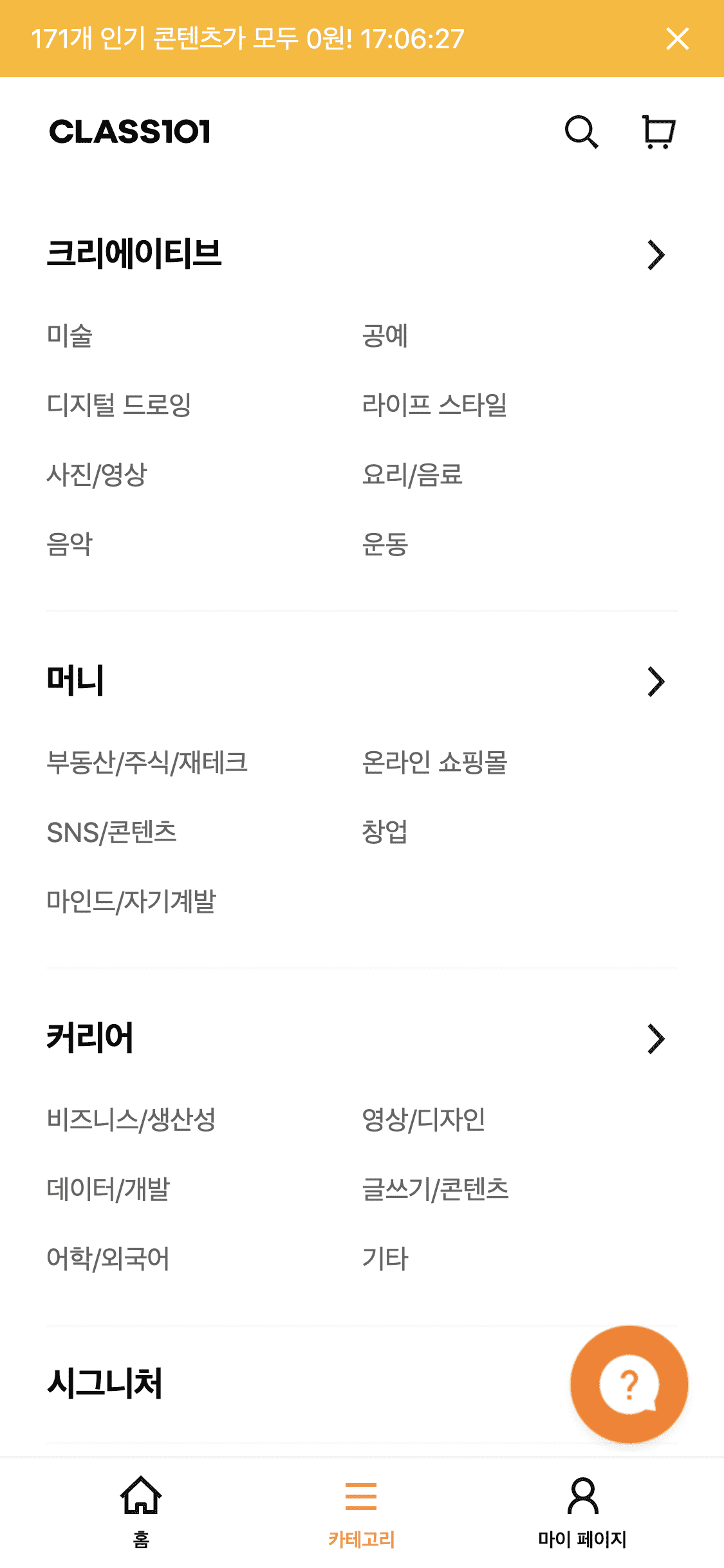Open the 데이터/개발 subcategory
Viewport: 724px width, 1568px height.
click(108, 1189)
